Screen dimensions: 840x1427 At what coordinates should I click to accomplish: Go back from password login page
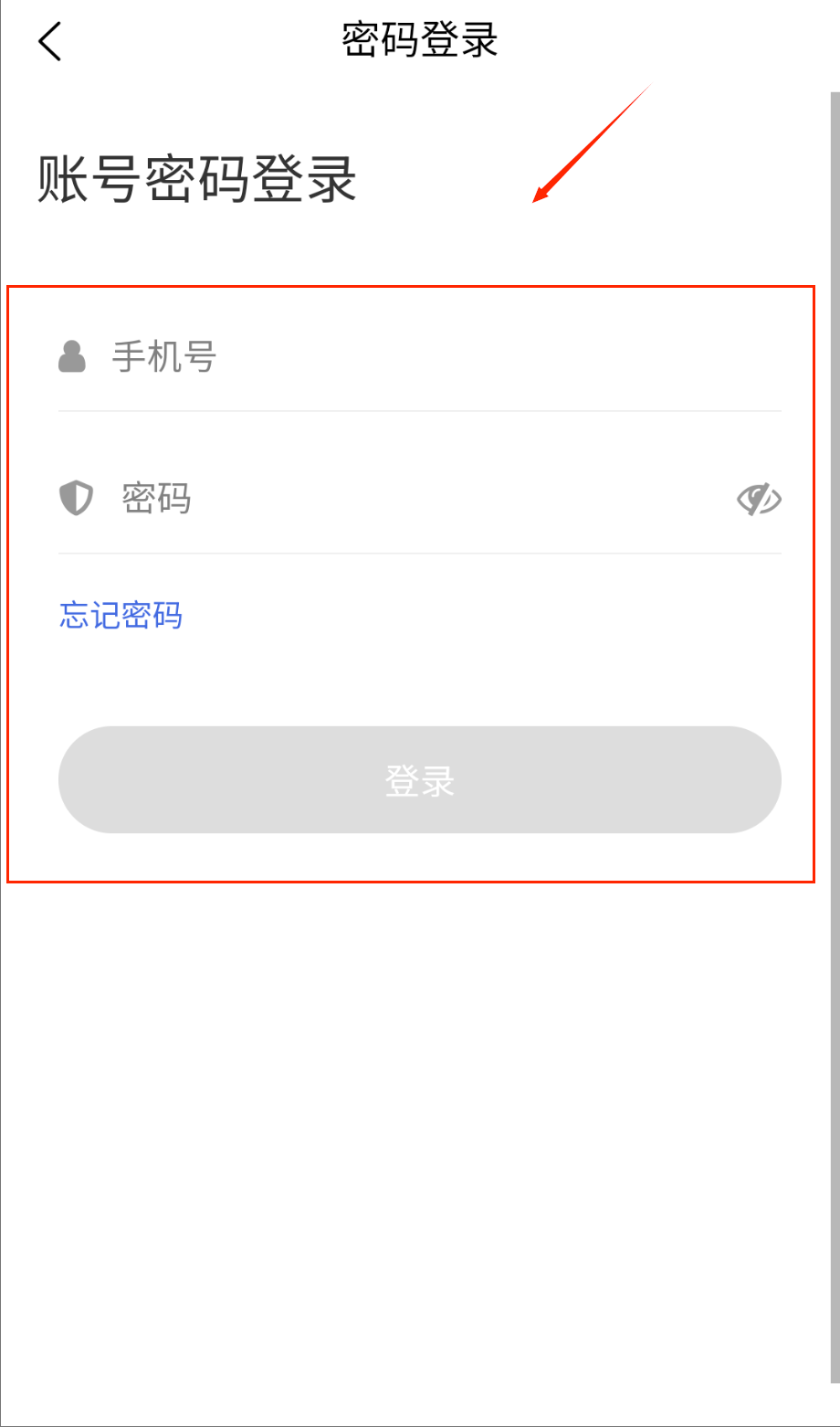coord(50,41)
